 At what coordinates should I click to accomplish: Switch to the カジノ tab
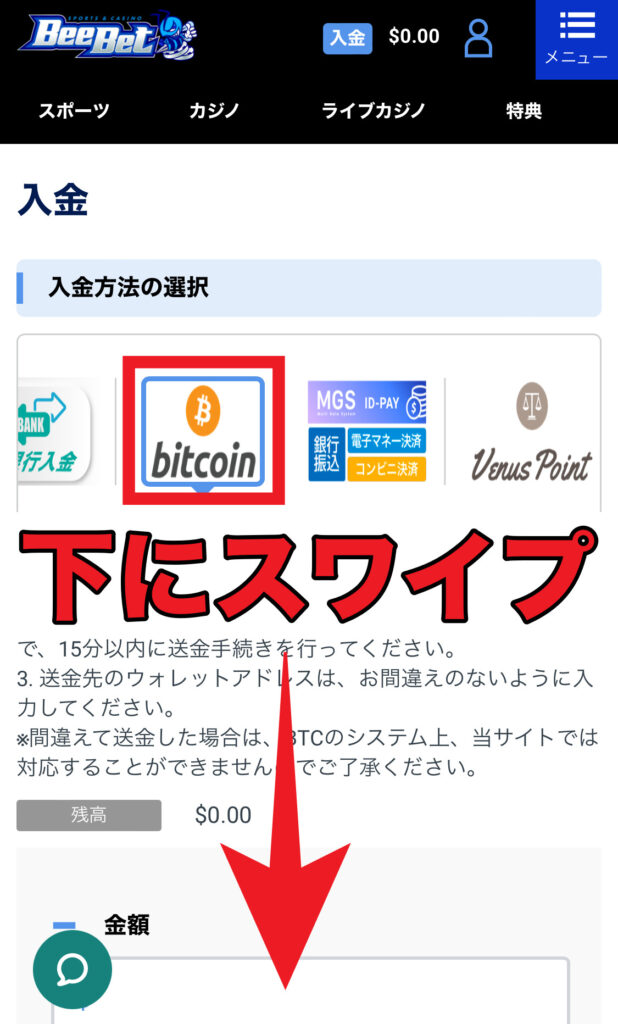pyautogui.click(x=214, y=111)
